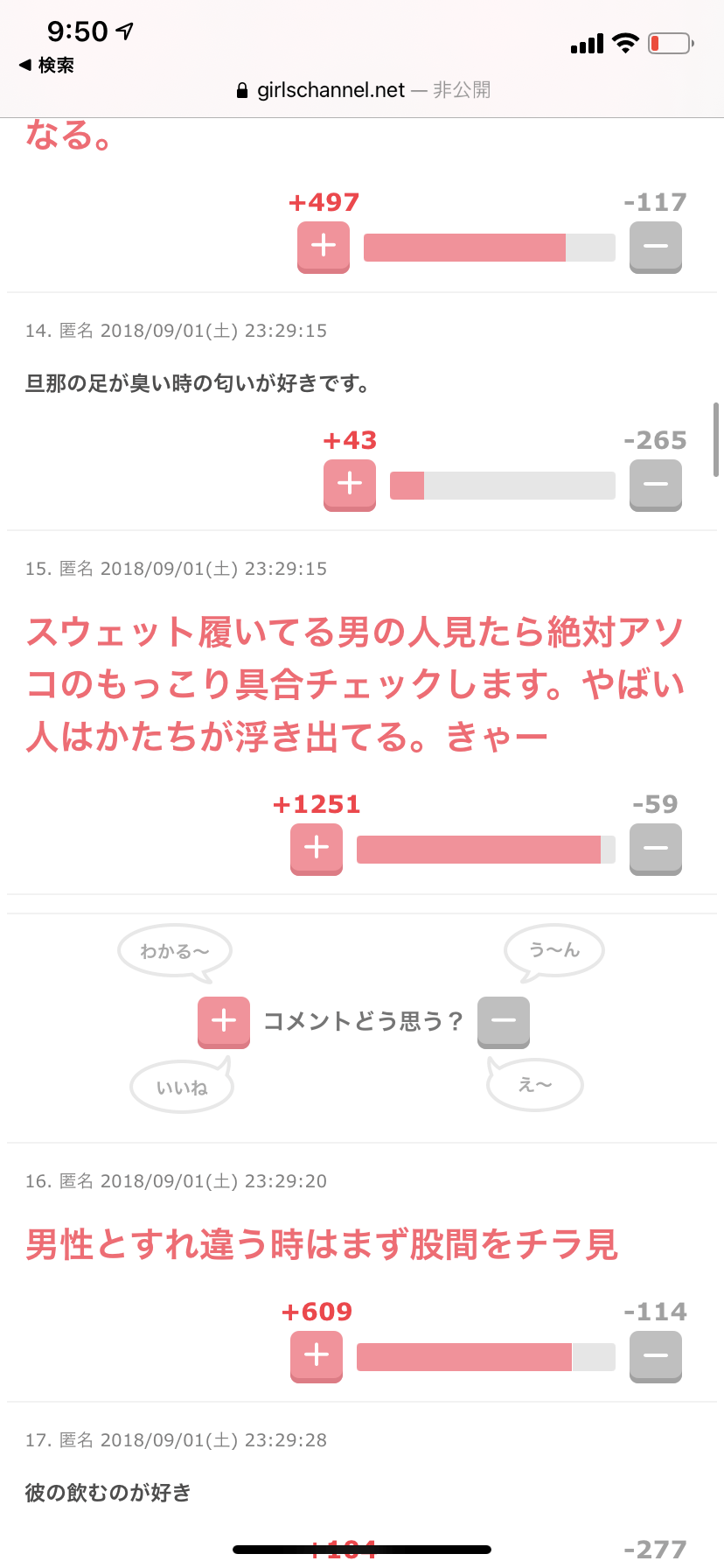The image size is (724, 1568).
Task: Tap minus beside コメントどう思う？
Action: click(504, 1021)
